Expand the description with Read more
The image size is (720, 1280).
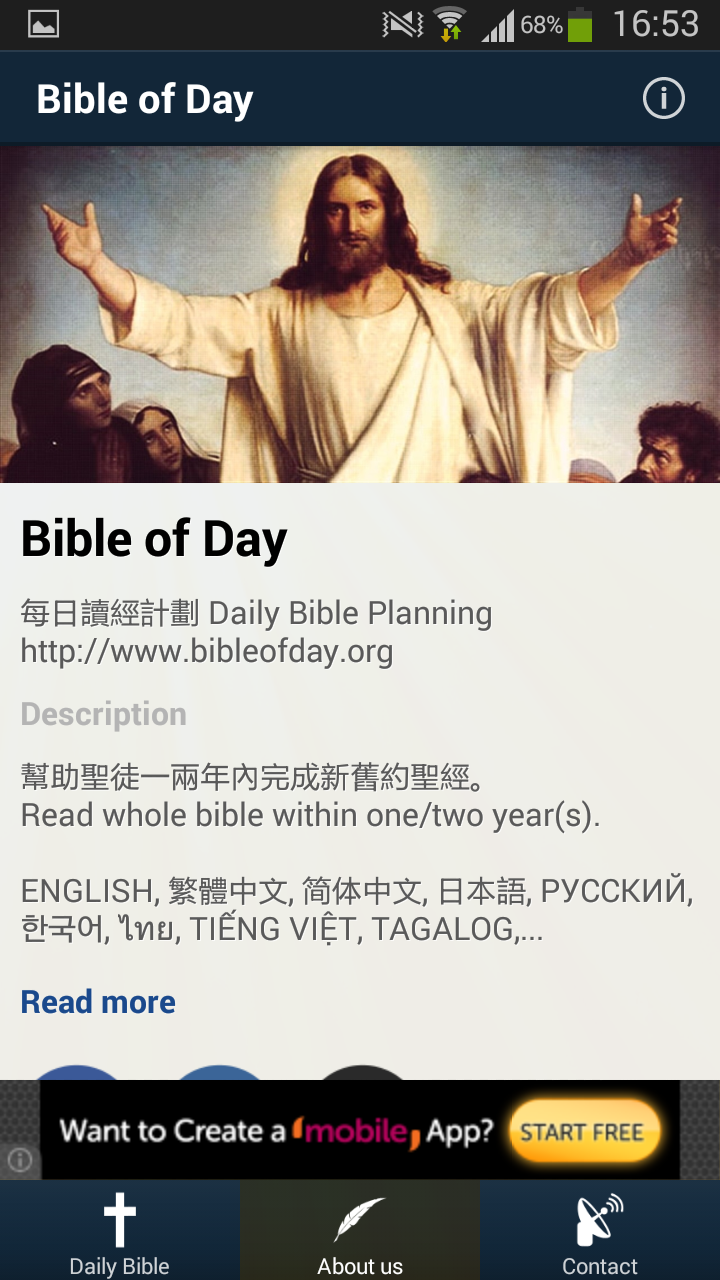pyautogui.click(x=98, y=1002)
